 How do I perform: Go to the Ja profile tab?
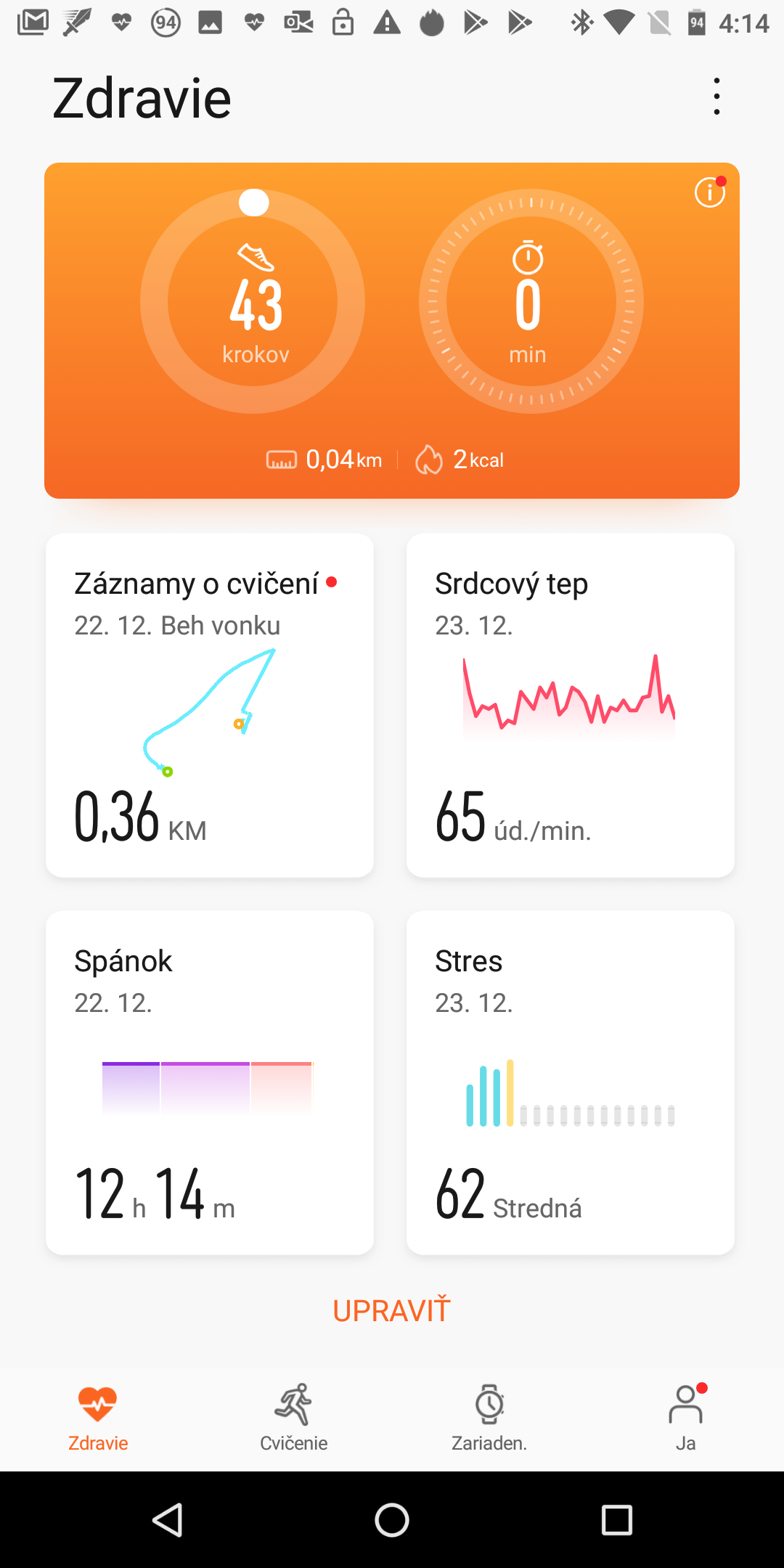pyautogui.click(x=686, y=1418)
